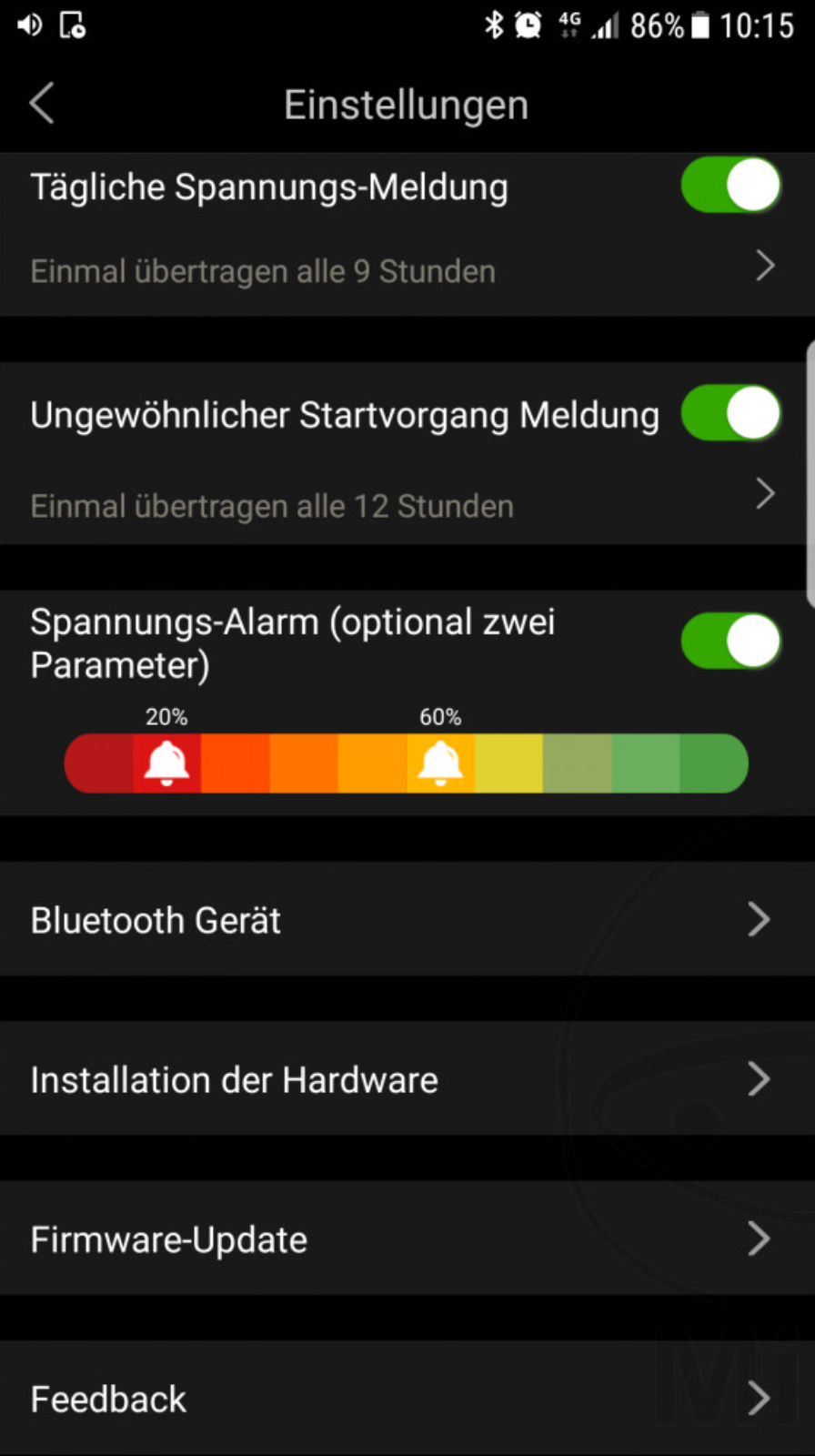
Task: Disable Ungewöhnlicher Startvorgang Meldung switch
Action: click(731, 413)
